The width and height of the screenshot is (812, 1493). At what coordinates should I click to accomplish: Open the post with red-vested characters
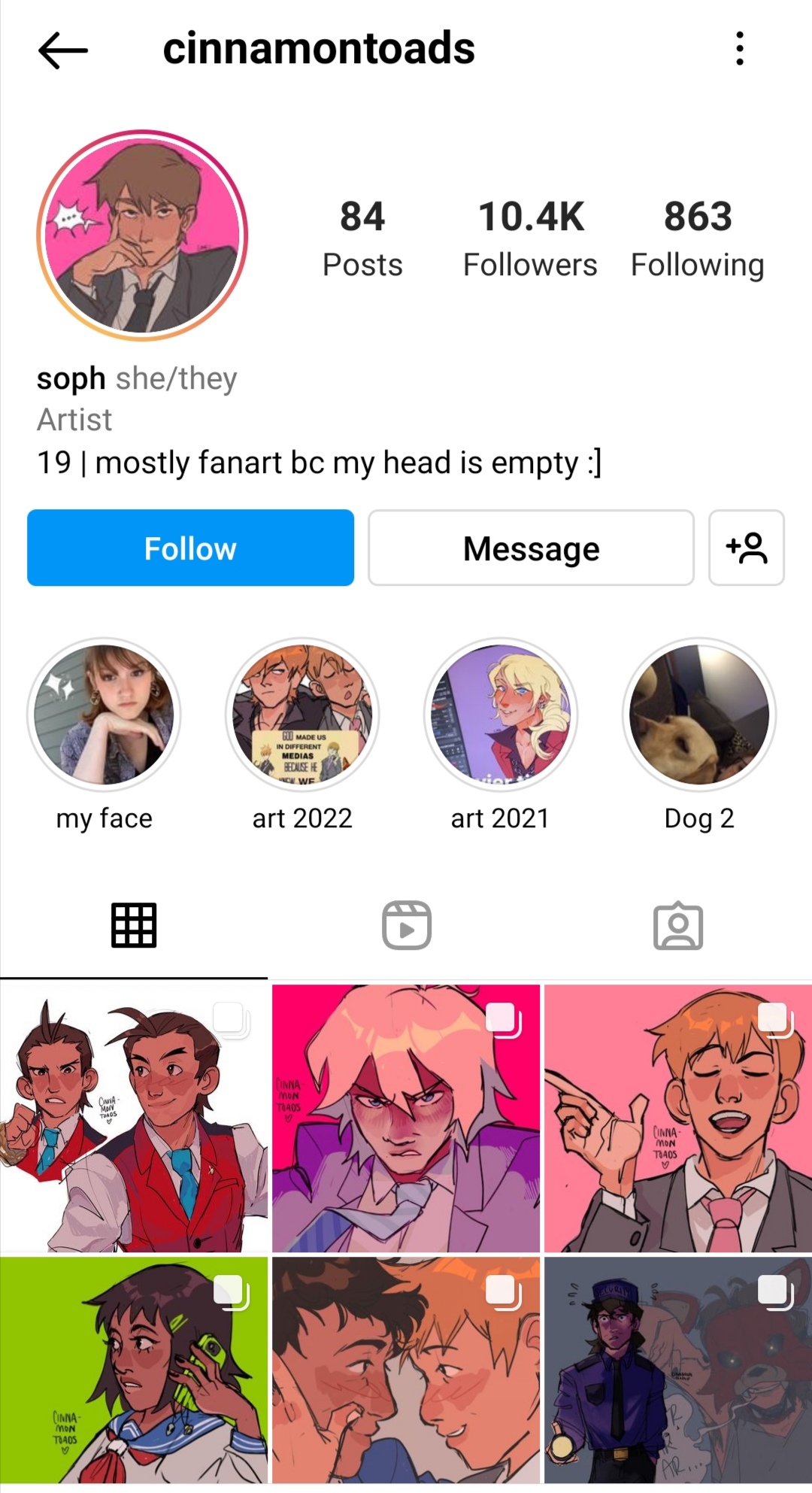pos(134,1118)
